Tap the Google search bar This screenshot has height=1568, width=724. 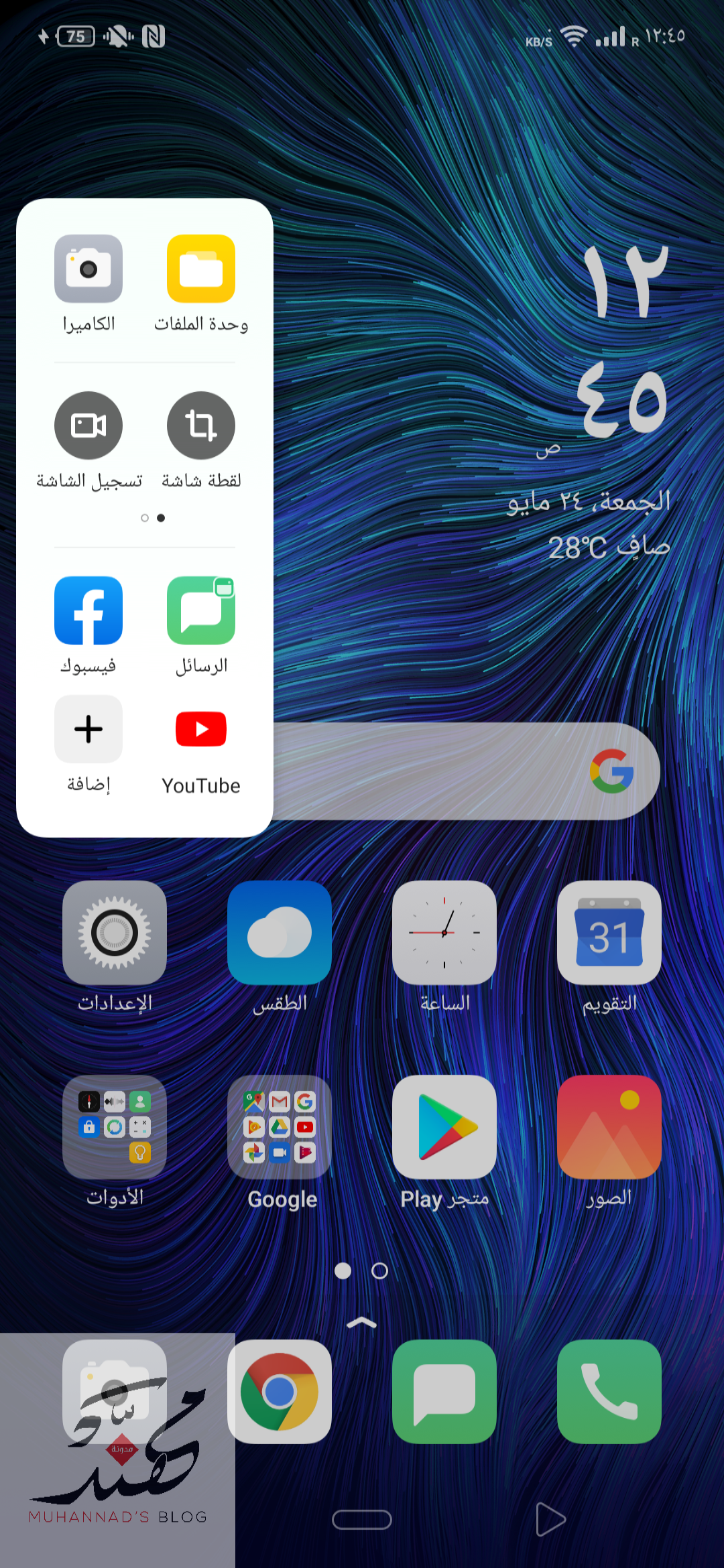click(463, 771)
